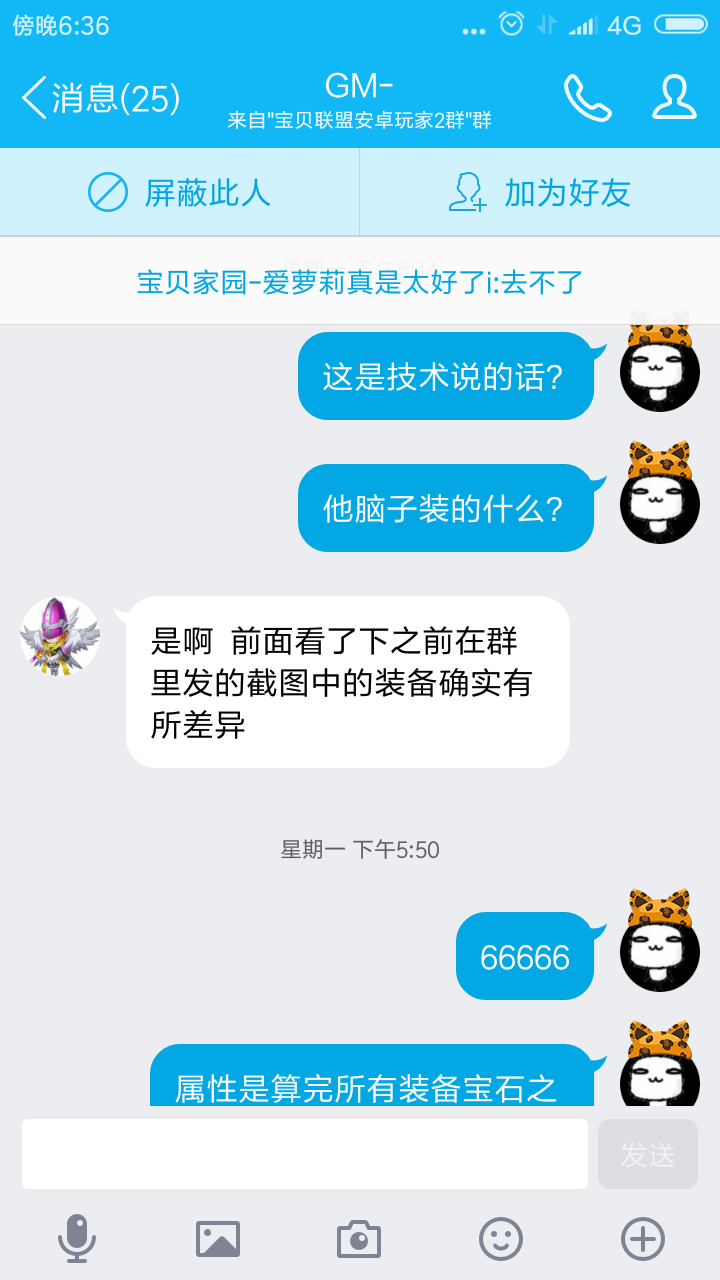Add GM- as a friend via 加为好友
Viewport: 720px width, 1280px height.
click(x=540, y=192)
